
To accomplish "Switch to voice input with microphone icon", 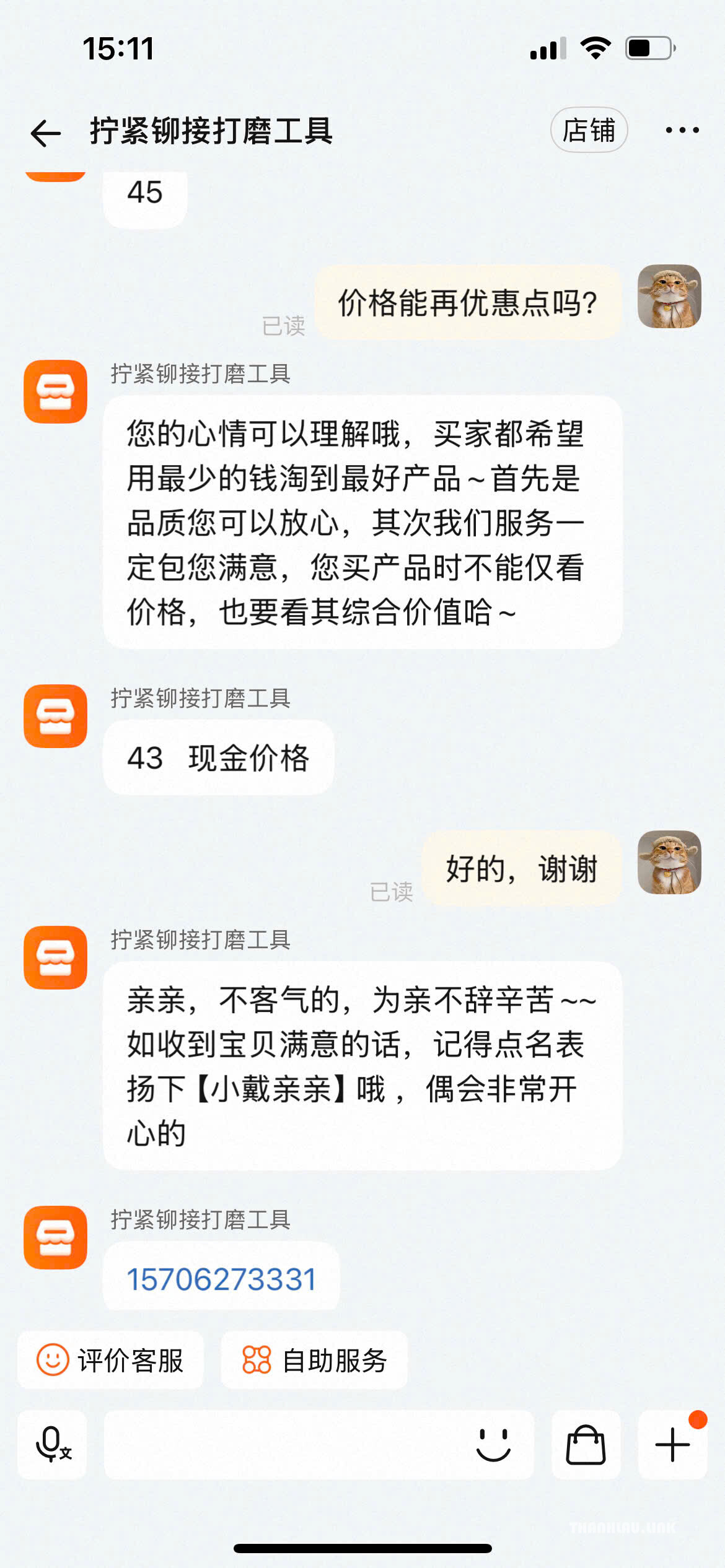I will click(52, 1445).
